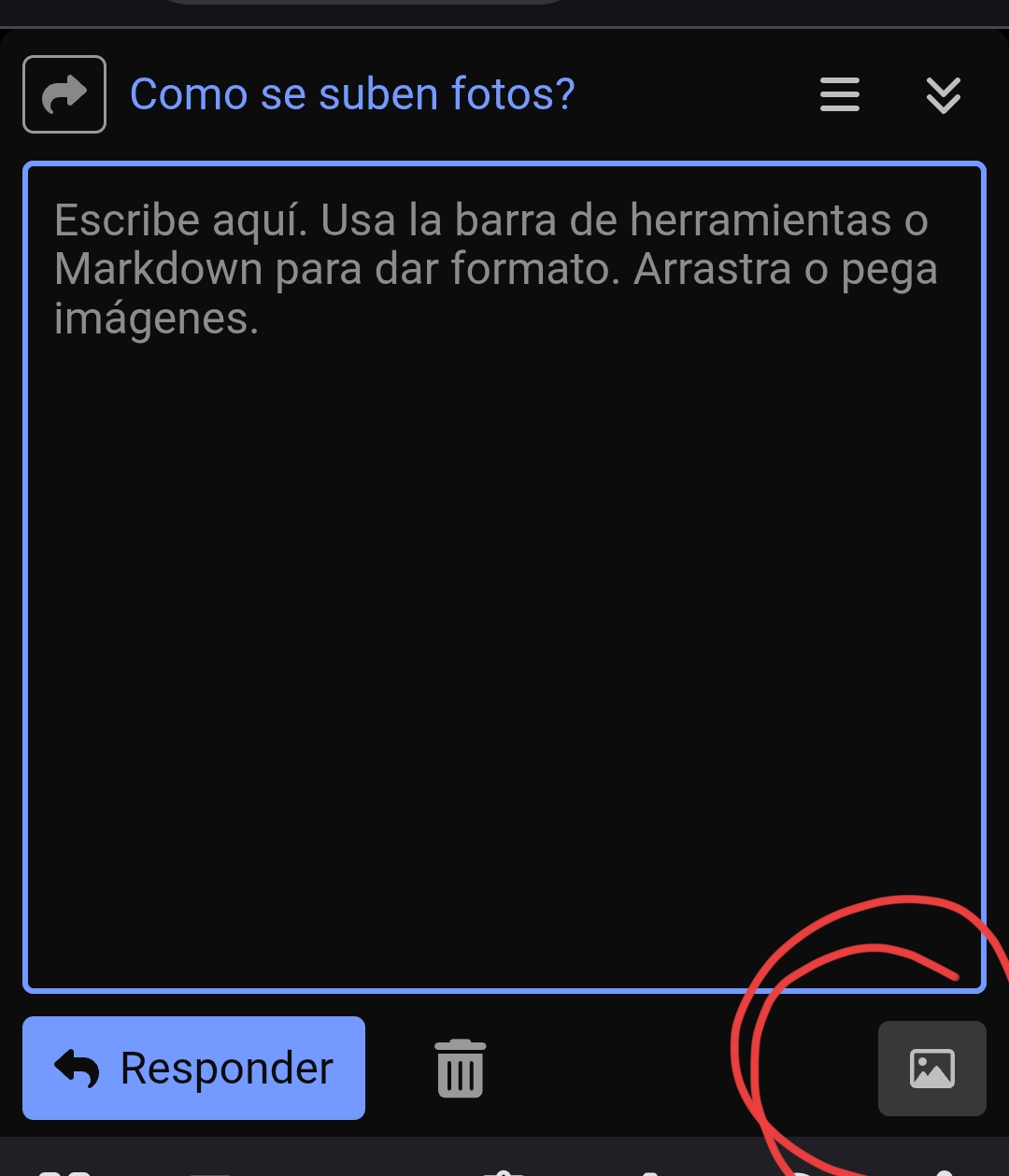
Task: Discard the draft using the trash icon
Action: tap(461, 1068)
